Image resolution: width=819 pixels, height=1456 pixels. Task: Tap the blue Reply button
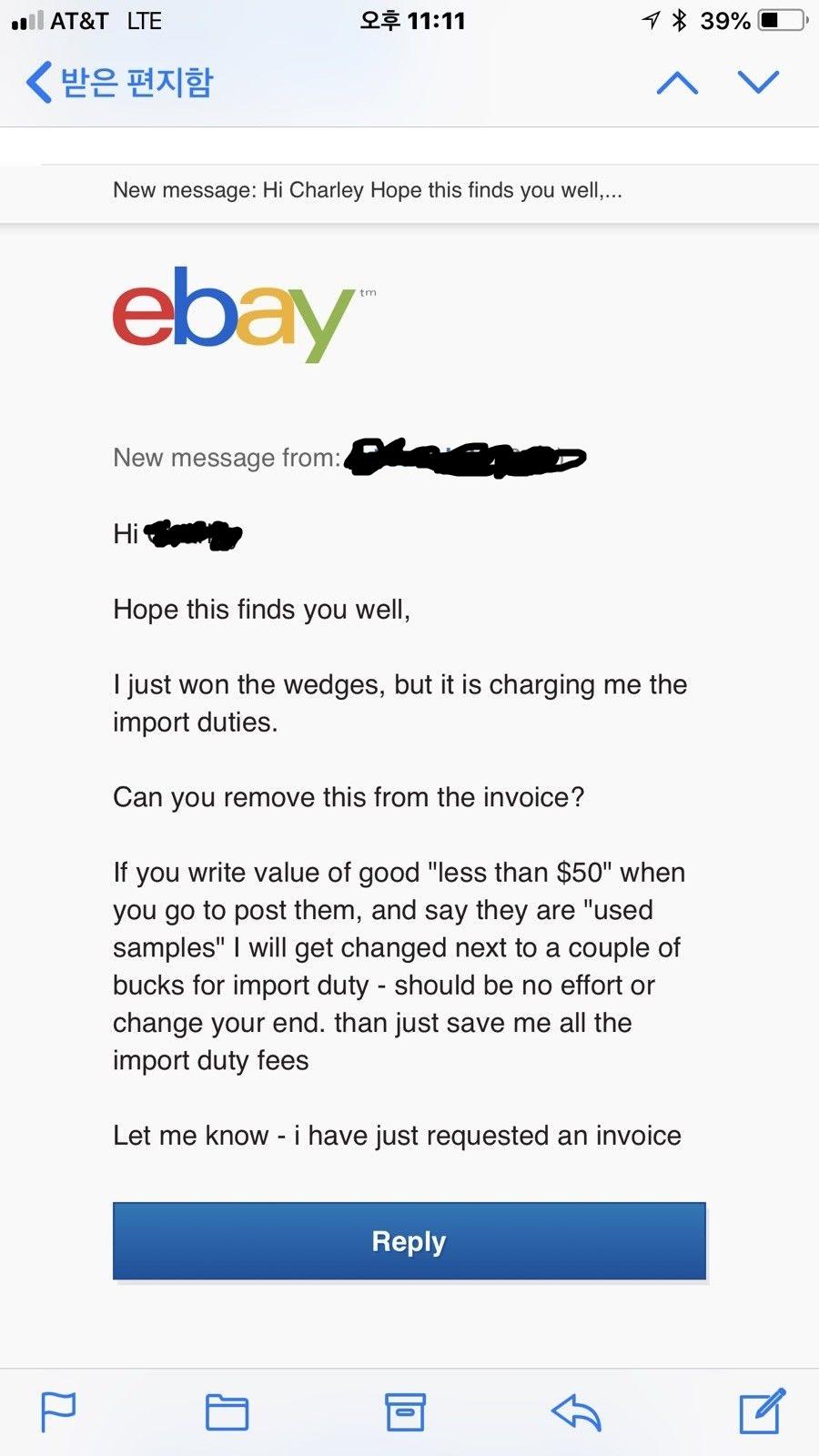409,1241
